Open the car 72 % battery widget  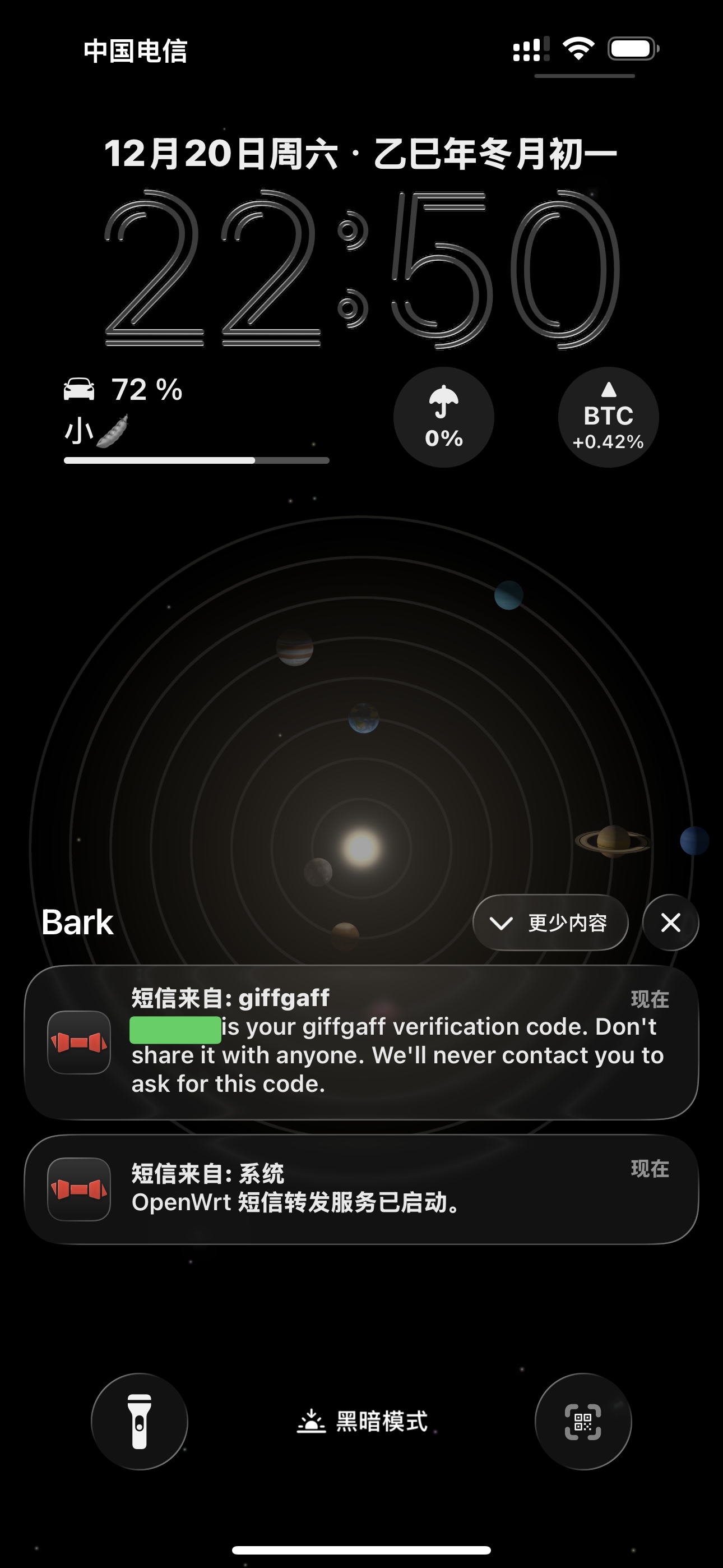(197, 420)
